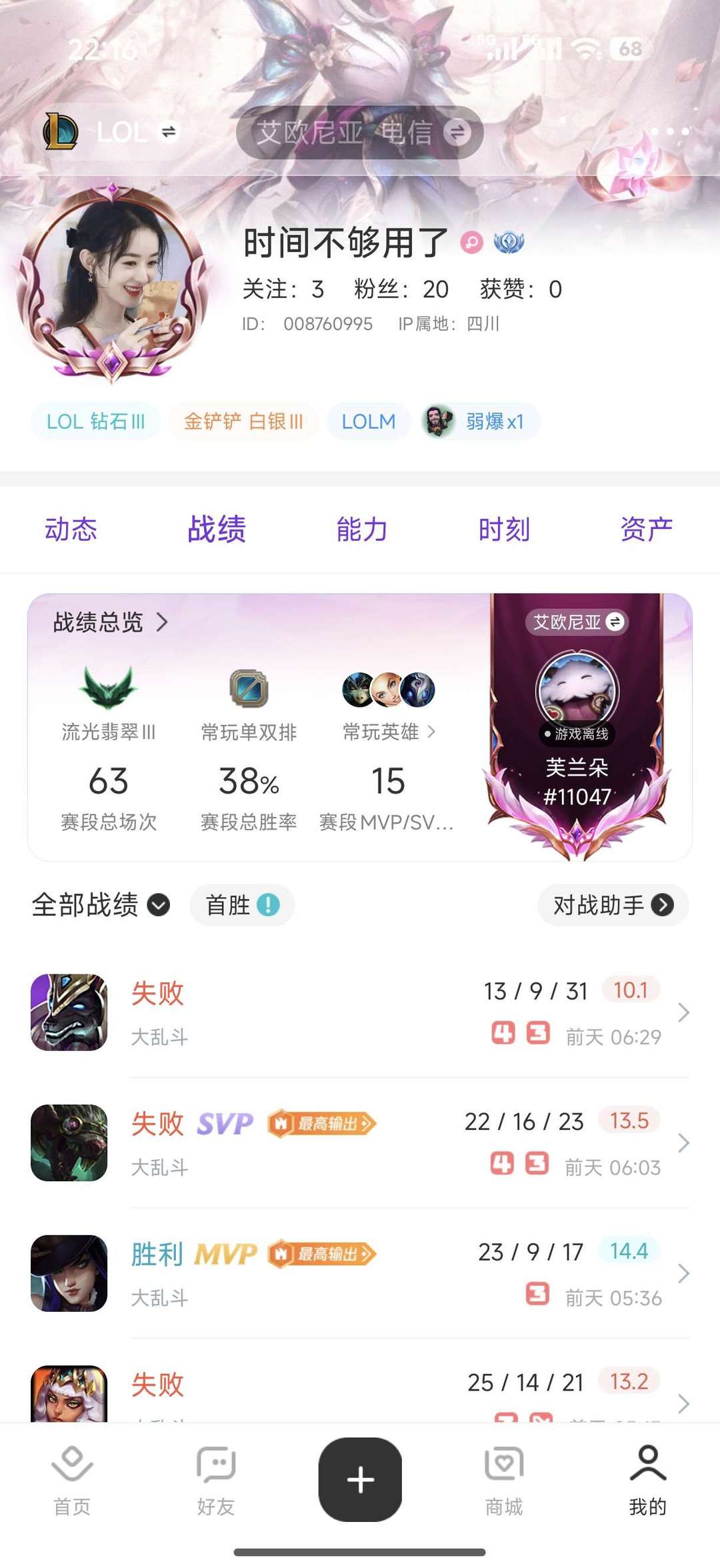Switch to the 资产 tab
The width and height of the screenshot is (720, 1568).
click(645, 528)
